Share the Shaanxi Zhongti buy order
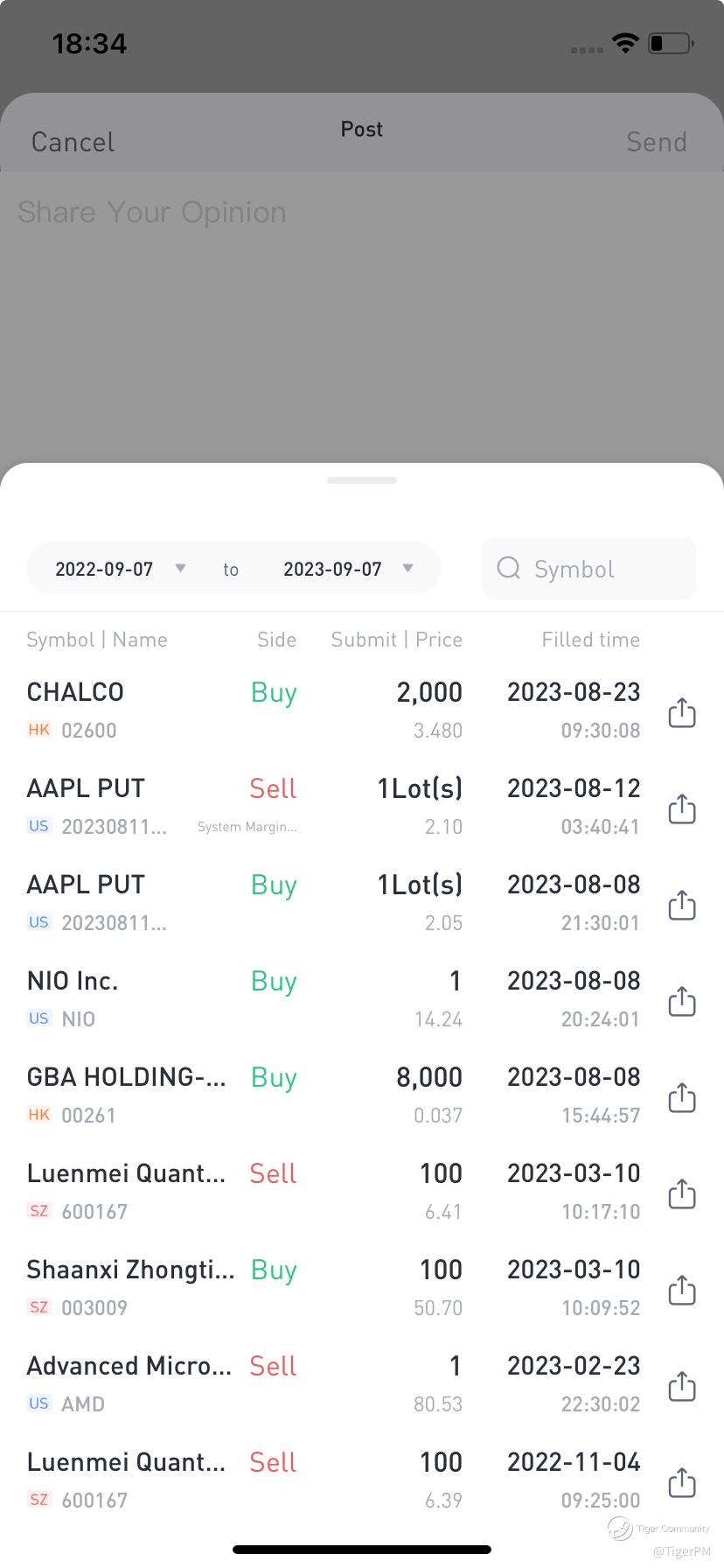The width and height of the screenshot is (724, 1568). tap(682, 1290)
